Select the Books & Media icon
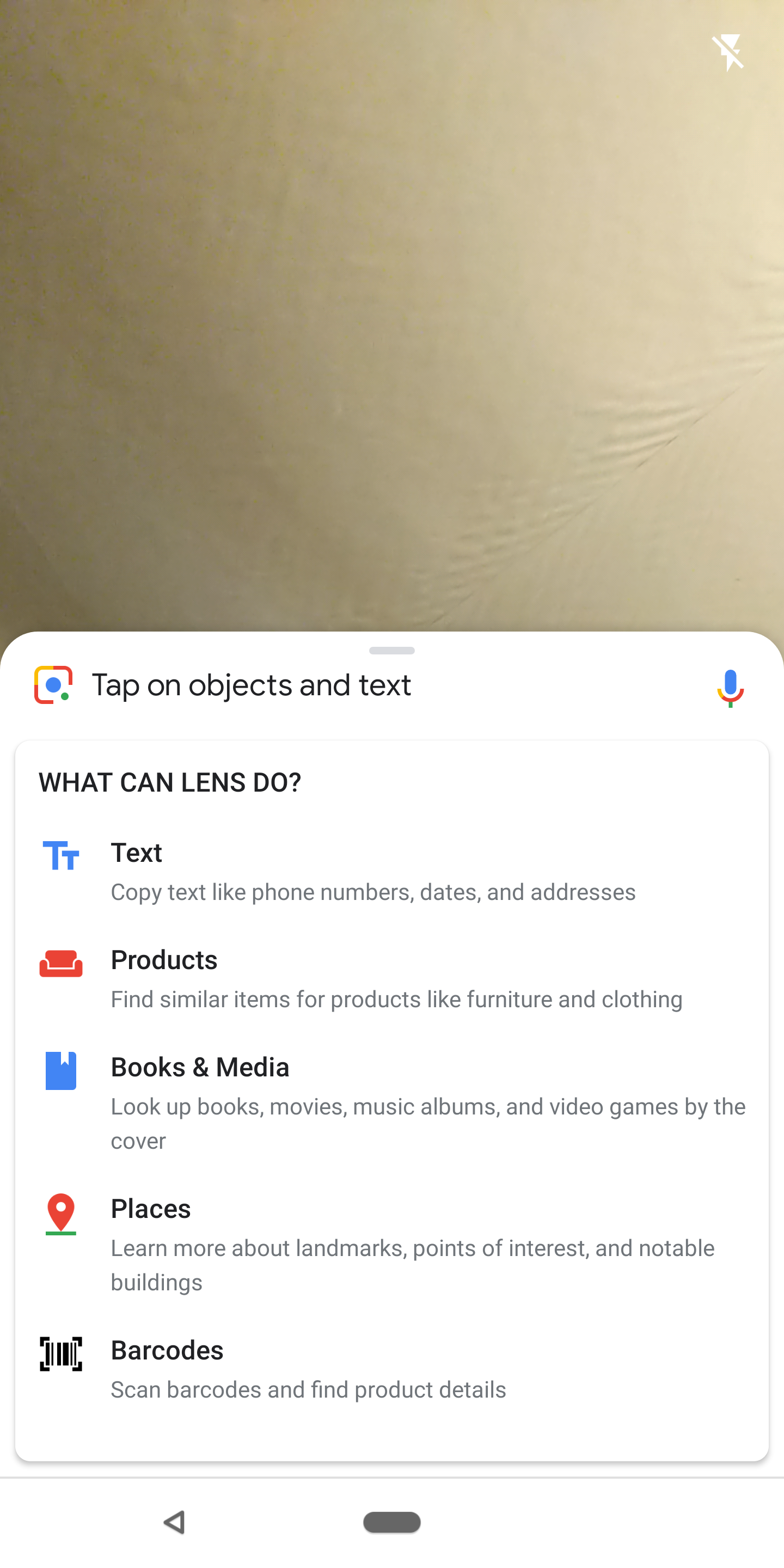 click(x=60, y=1069)
